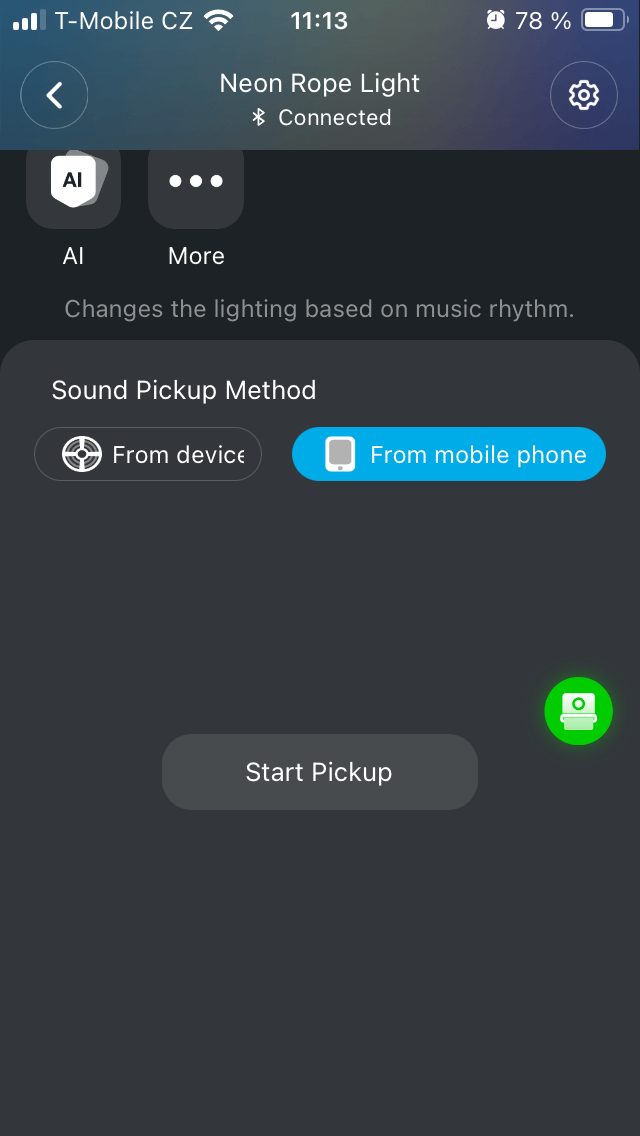Select the AI music mode

(x=73, y=185)
